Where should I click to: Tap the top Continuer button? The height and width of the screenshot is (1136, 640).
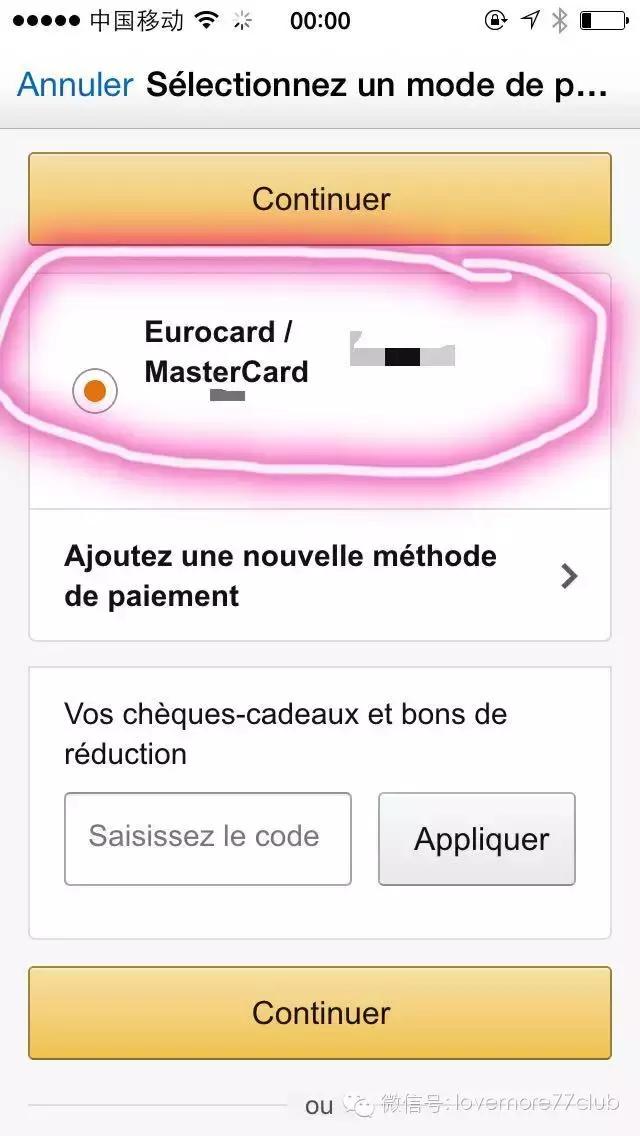[320, 199]
